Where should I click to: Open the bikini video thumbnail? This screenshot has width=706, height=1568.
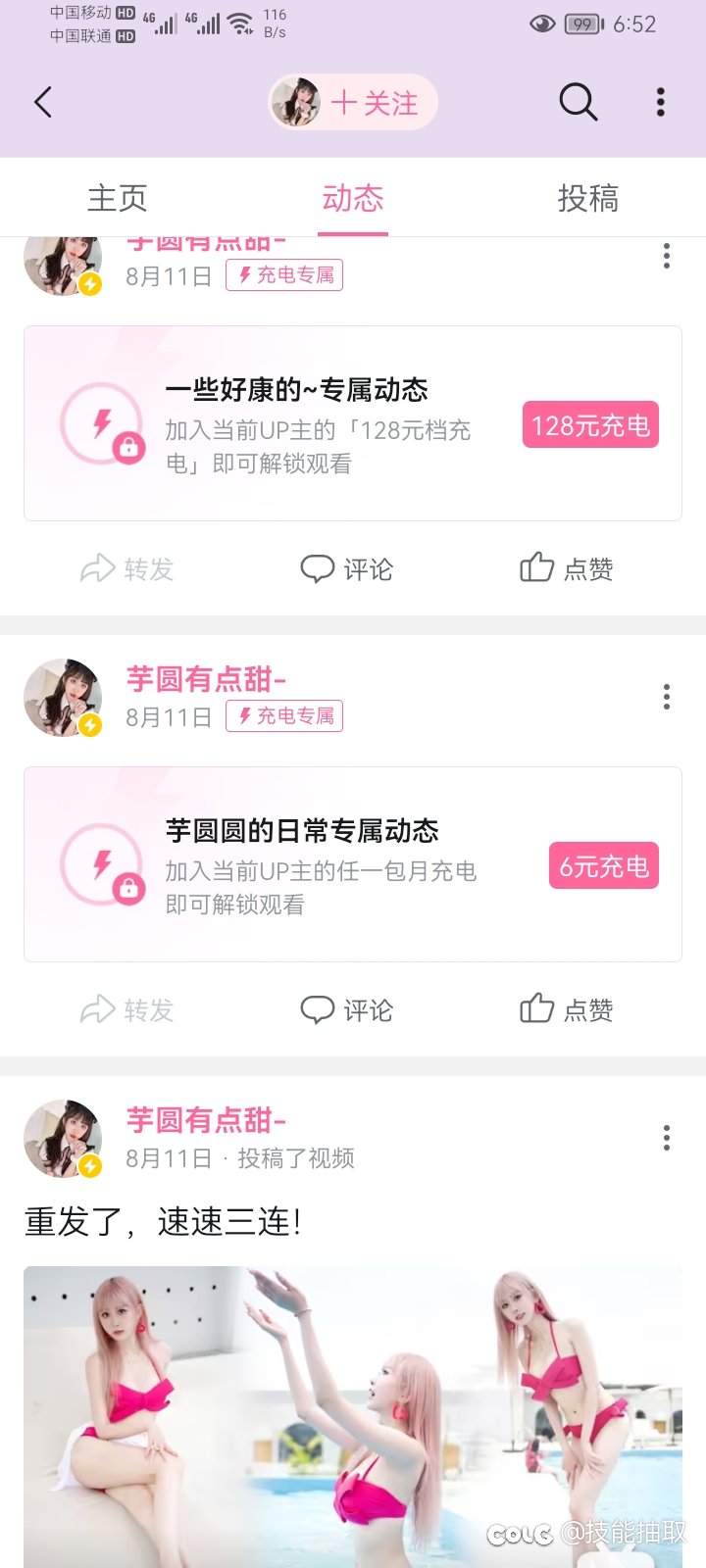[x=353, y=1414]
